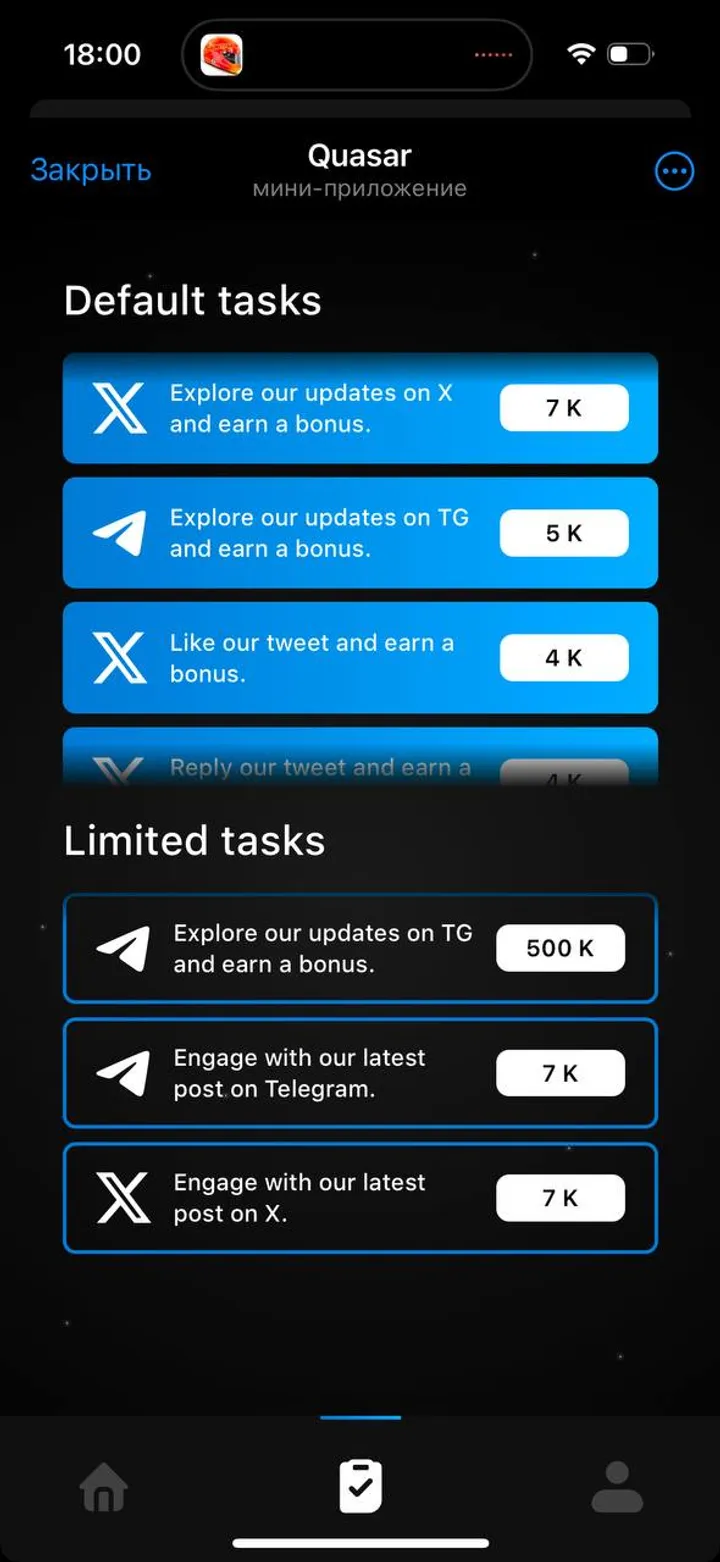Open the three-dot options menu
This screenshot has height=1562, width=720.
(673, 172)
